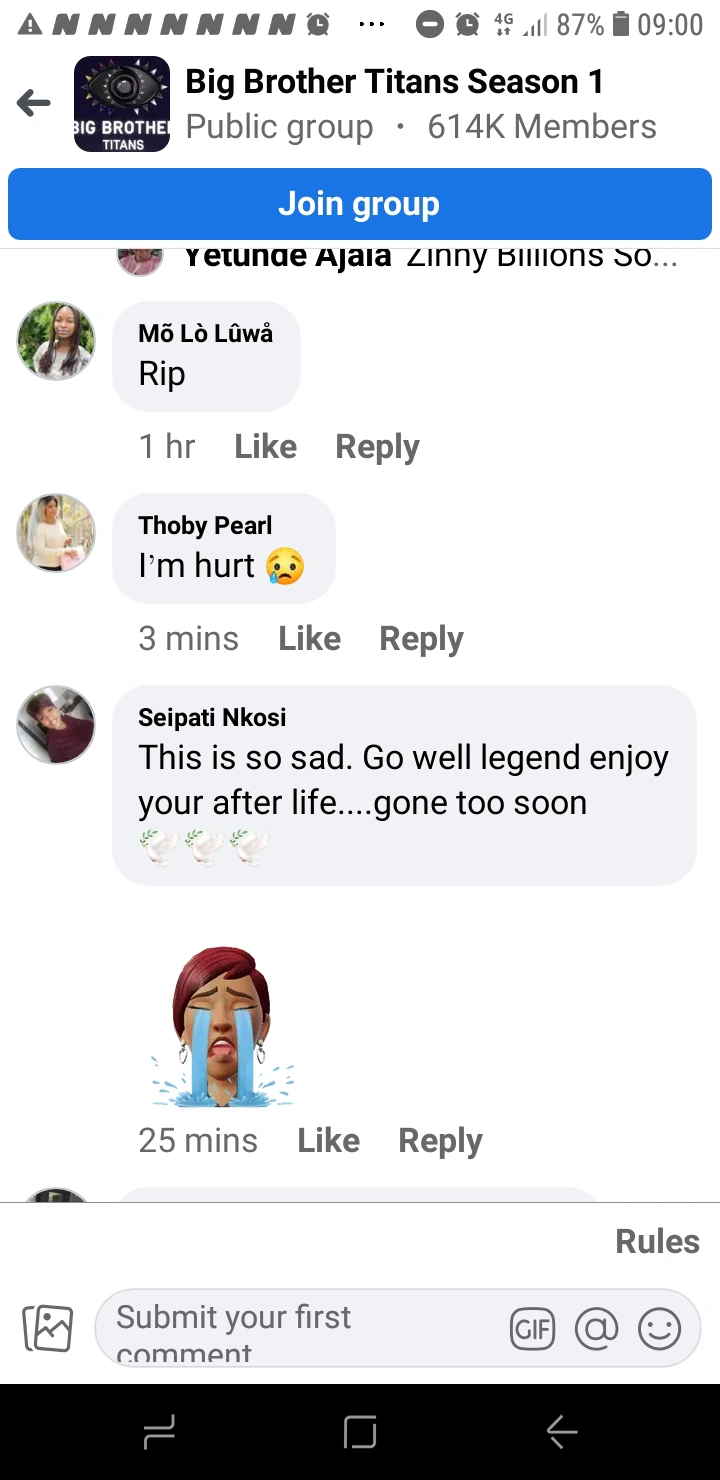Like Mõ Lò Lûwå's Rip comment

click(265, 447)
